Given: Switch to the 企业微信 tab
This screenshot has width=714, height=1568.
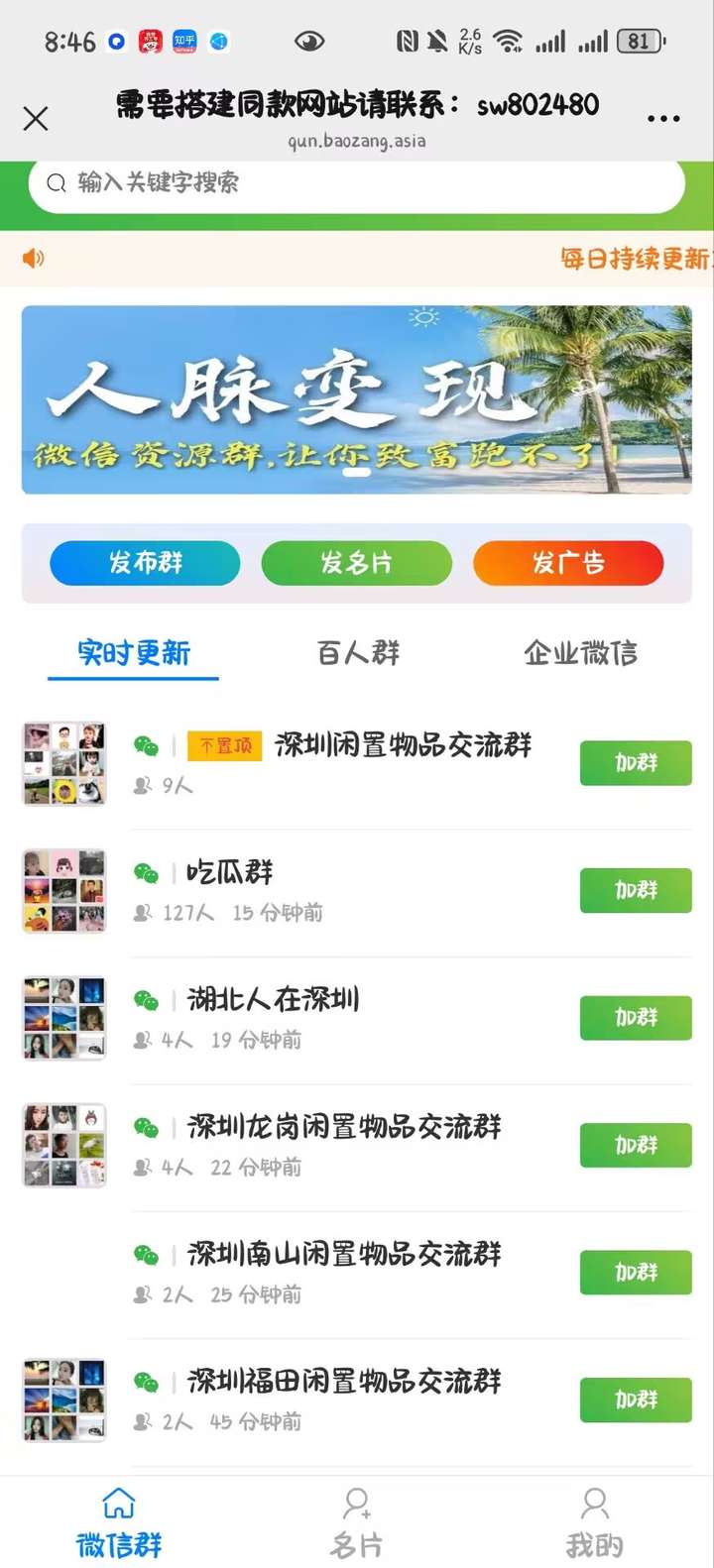Looking at the screenshot, I should tap(580, 653).
